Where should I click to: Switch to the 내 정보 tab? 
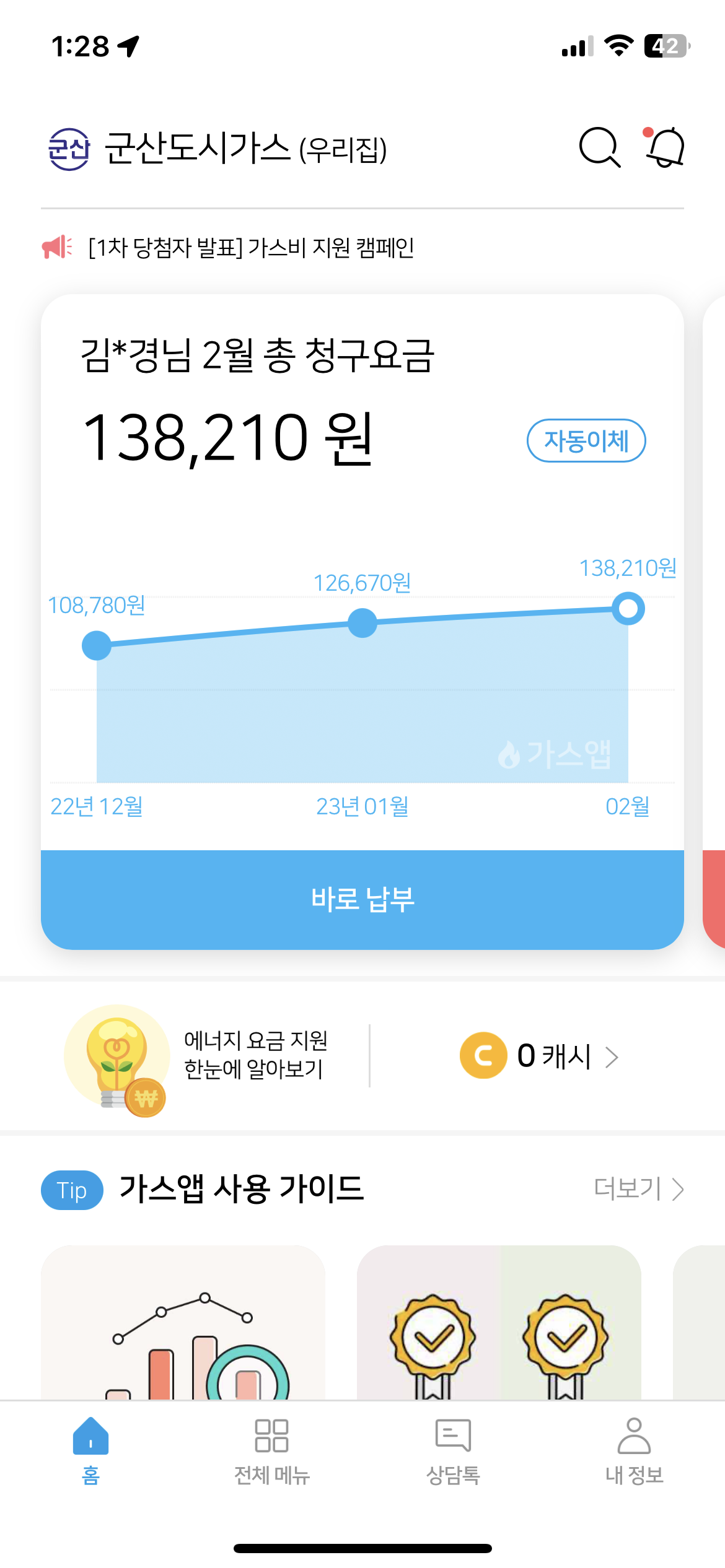coord(634,1450)
